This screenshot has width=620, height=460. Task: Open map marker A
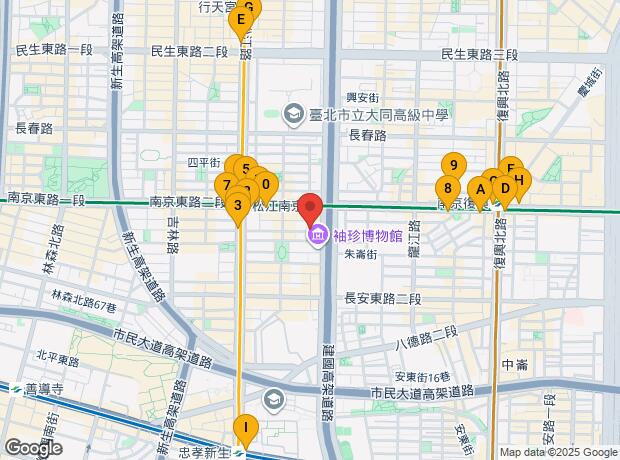tap(480, 189)
